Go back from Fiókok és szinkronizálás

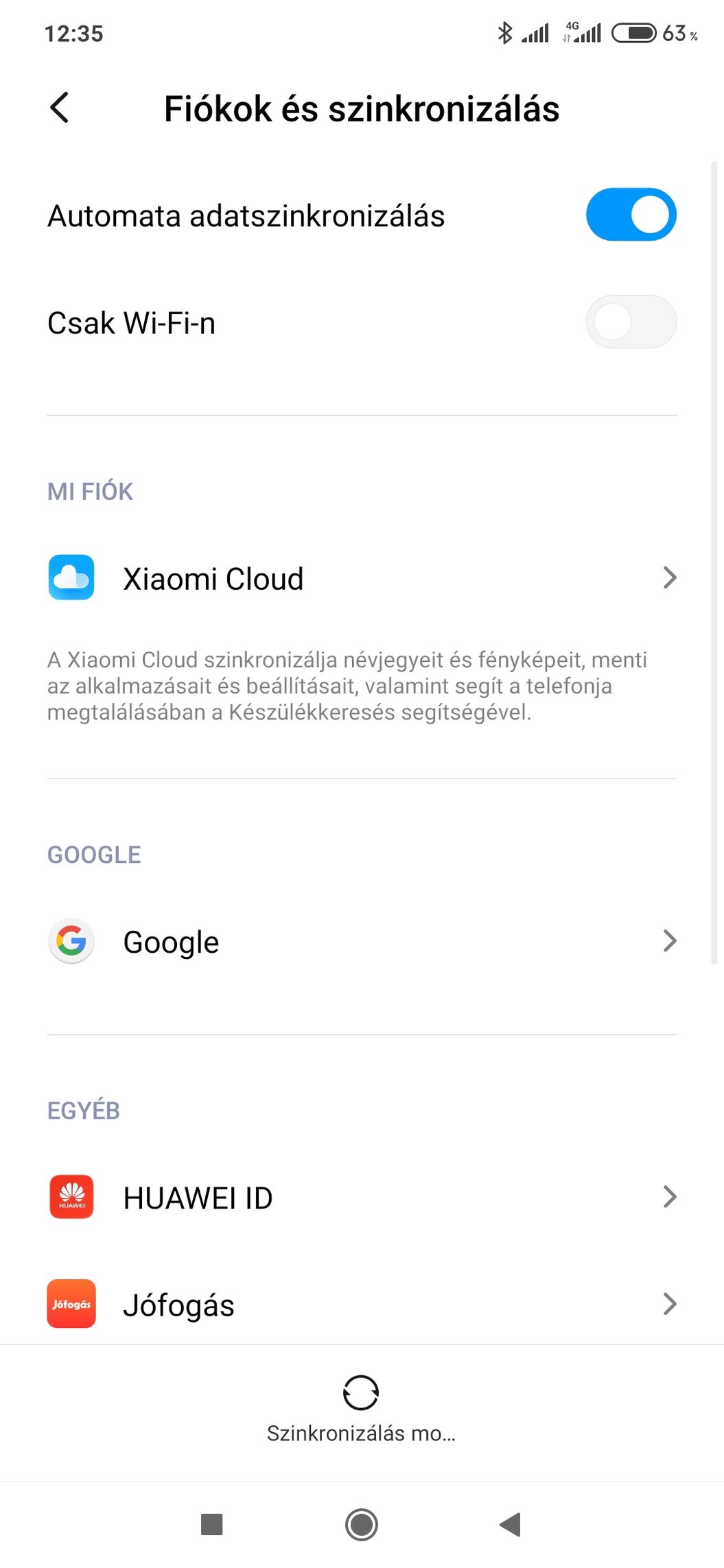[60, 108]
